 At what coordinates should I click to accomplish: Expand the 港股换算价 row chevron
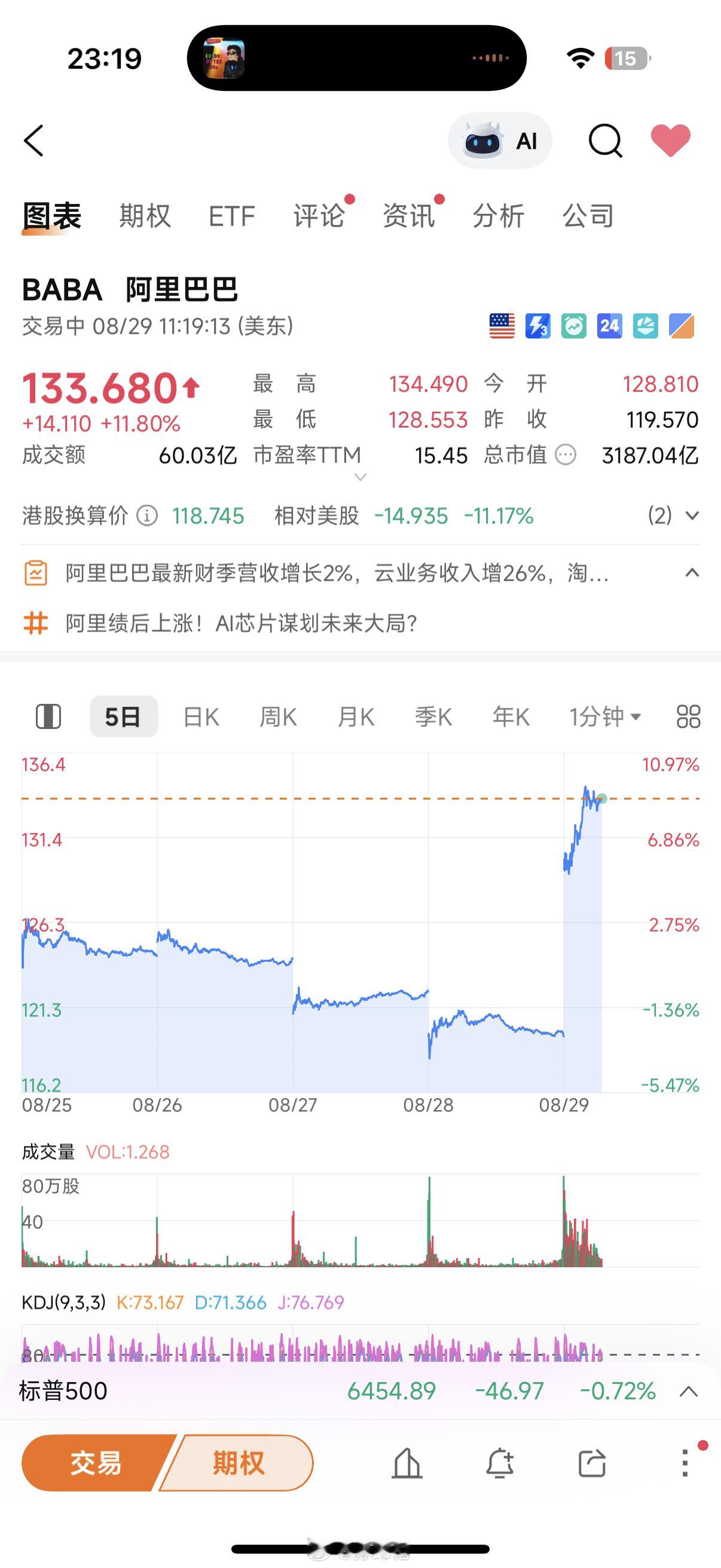point(692,515)
